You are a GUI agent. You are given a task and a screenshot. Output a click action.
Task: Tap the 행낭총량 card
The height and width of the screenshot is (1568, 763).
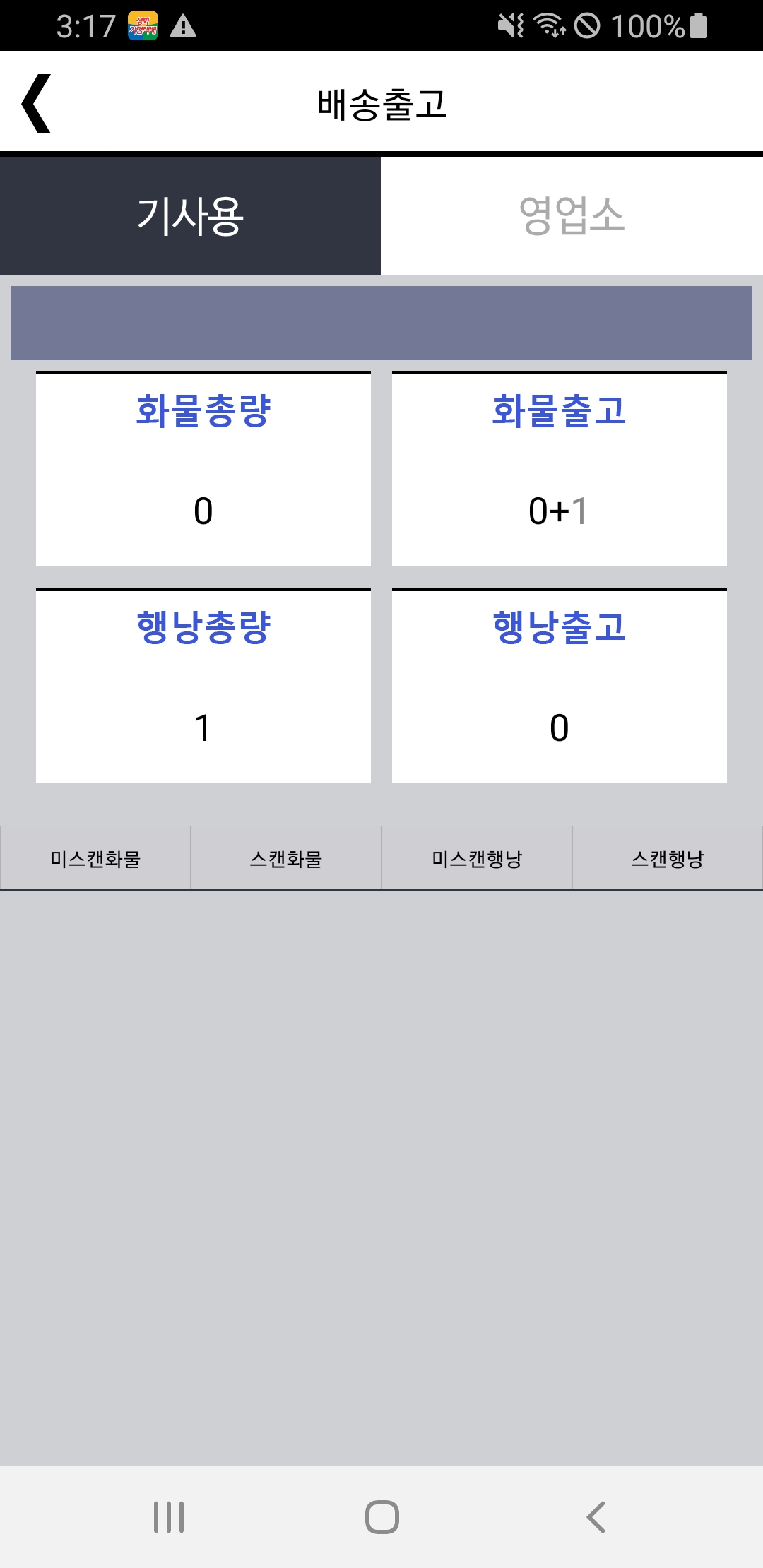(x=203, y=686)
